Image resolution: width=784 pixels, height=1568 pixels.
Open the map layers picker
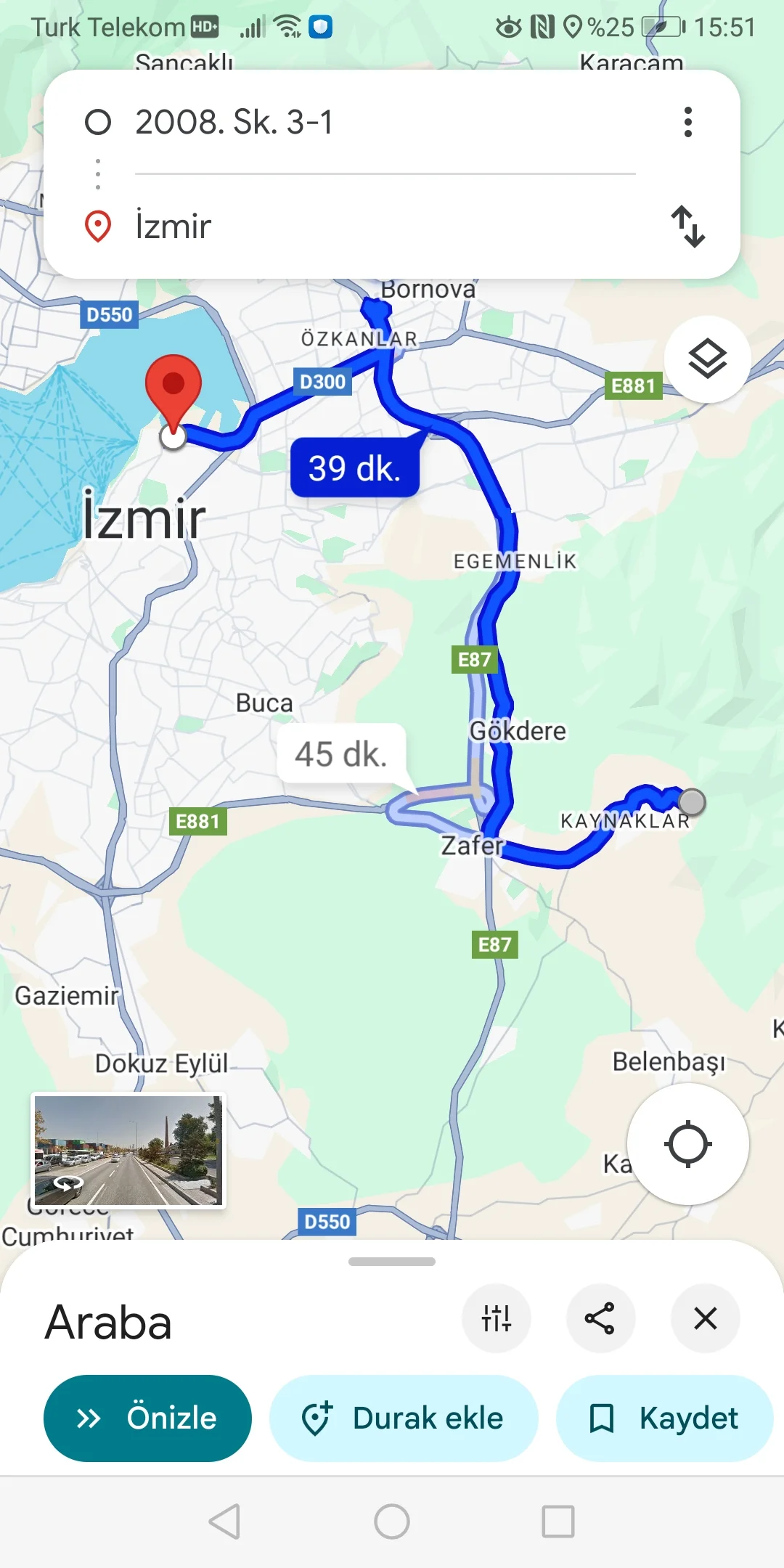coord(706,360)
